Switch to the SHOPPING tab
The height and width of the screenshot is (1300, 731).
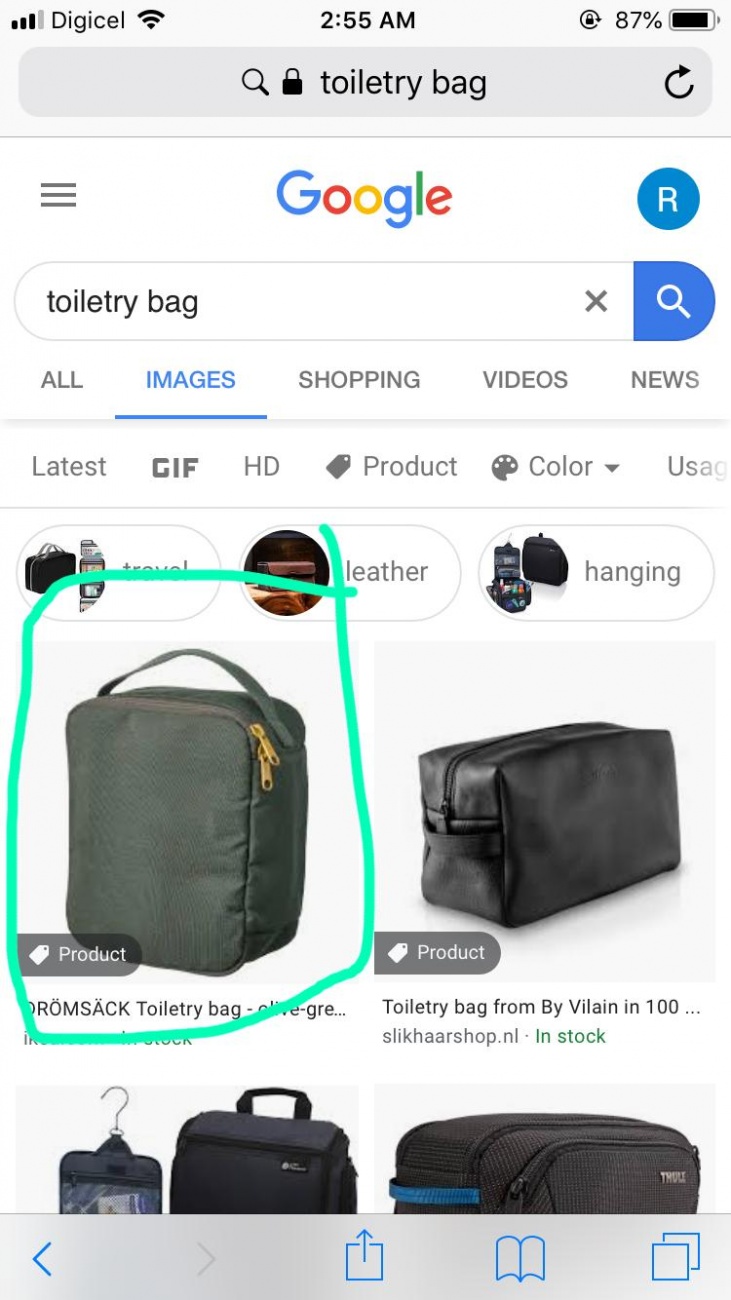click(x=359, y=380)
